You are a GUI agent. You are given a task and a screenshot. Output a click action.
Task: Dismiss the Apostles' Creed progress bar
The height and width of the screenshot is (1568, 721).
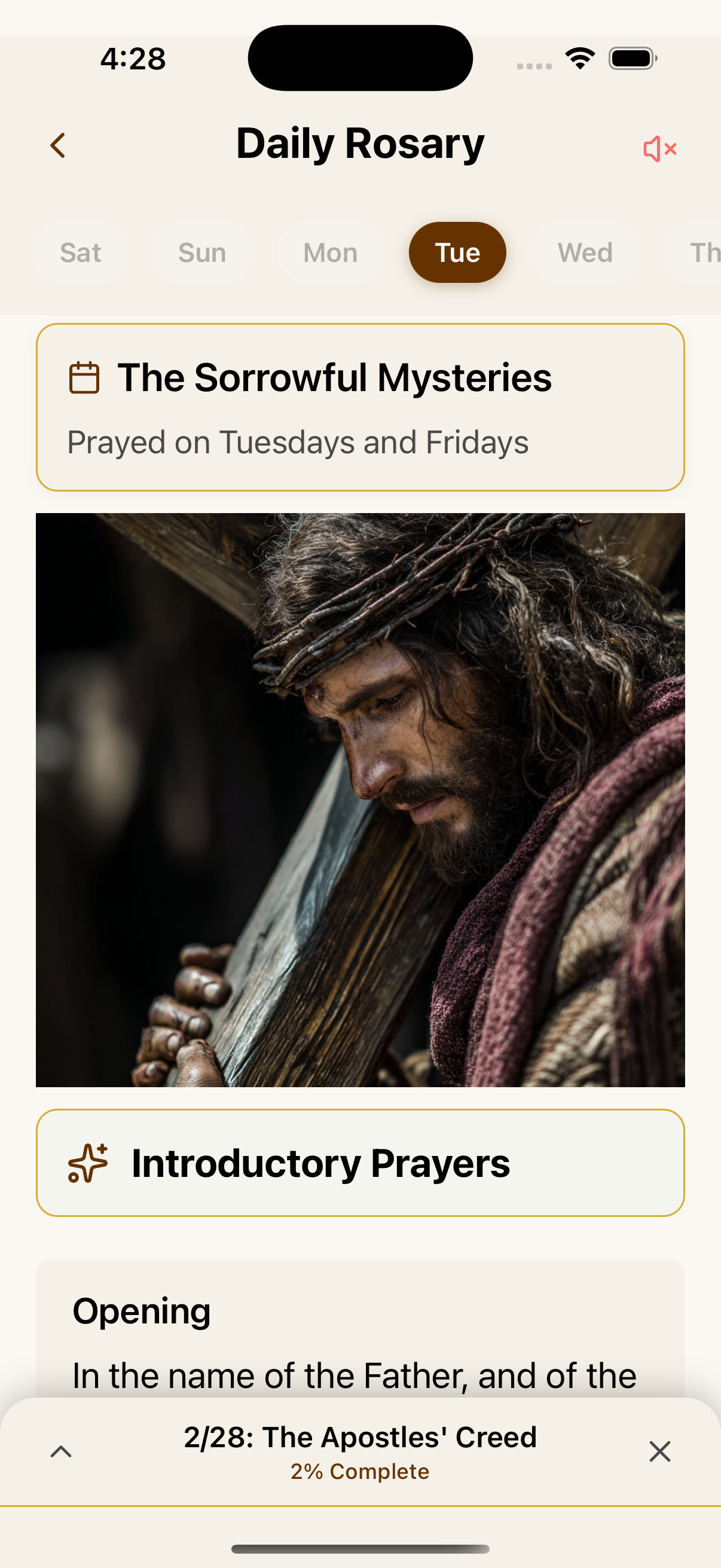(659, 1452)
